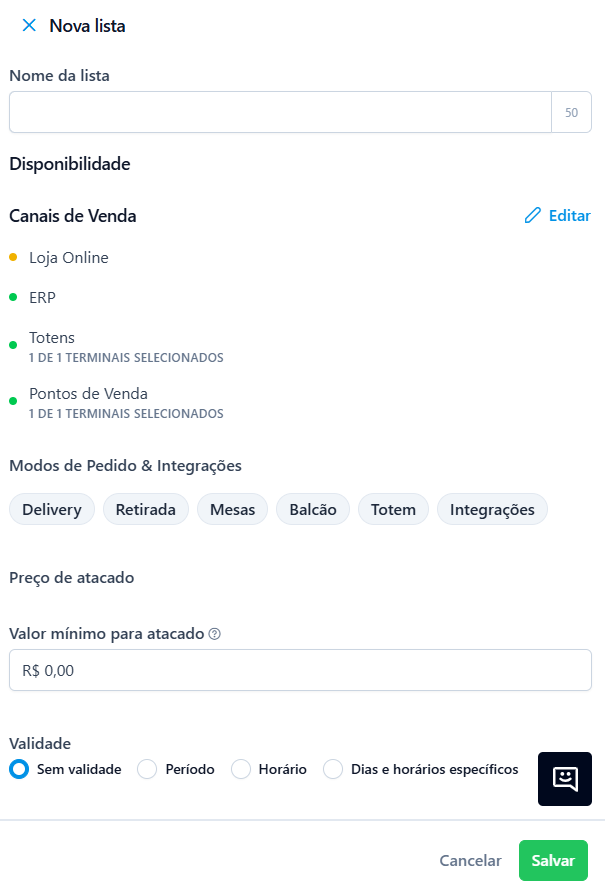Viewport: 605px width, 885px height.
Task: Select the Integrações chip
Action: coord(492,509)
